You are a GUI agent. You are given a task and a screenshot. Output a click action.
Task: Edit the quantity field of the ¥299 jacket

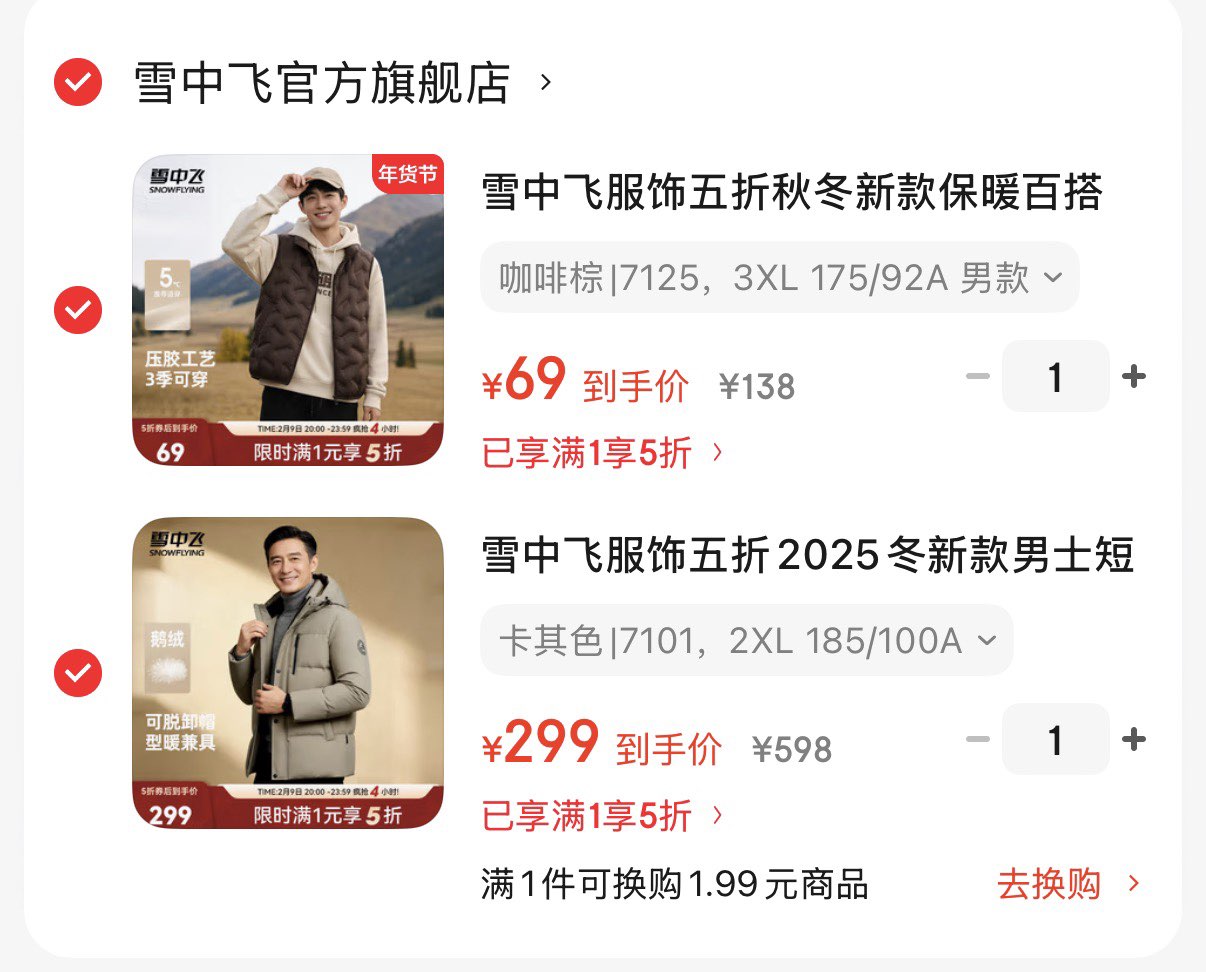1055,740
